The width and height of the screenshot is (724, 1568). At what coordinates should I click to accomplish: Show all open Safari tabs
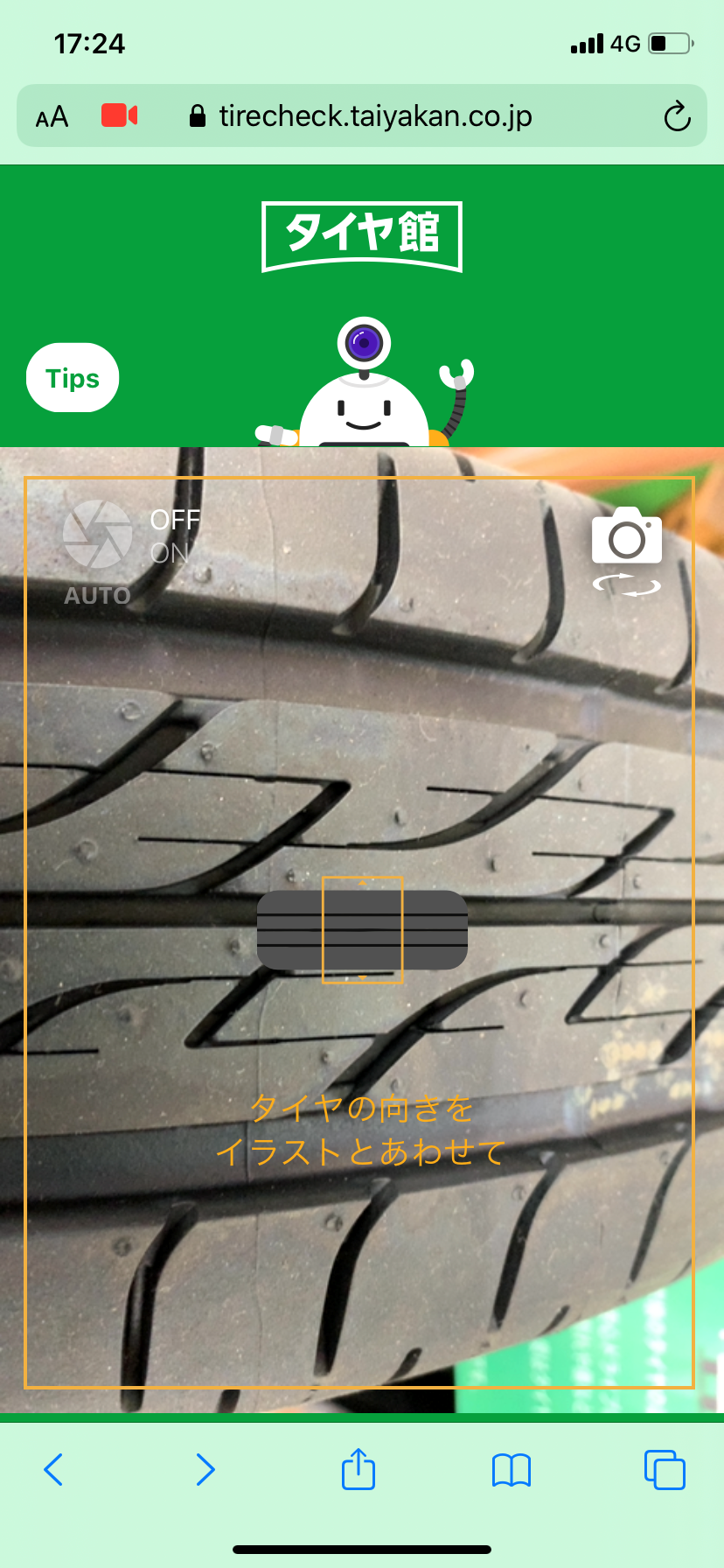click(665, 1469)
